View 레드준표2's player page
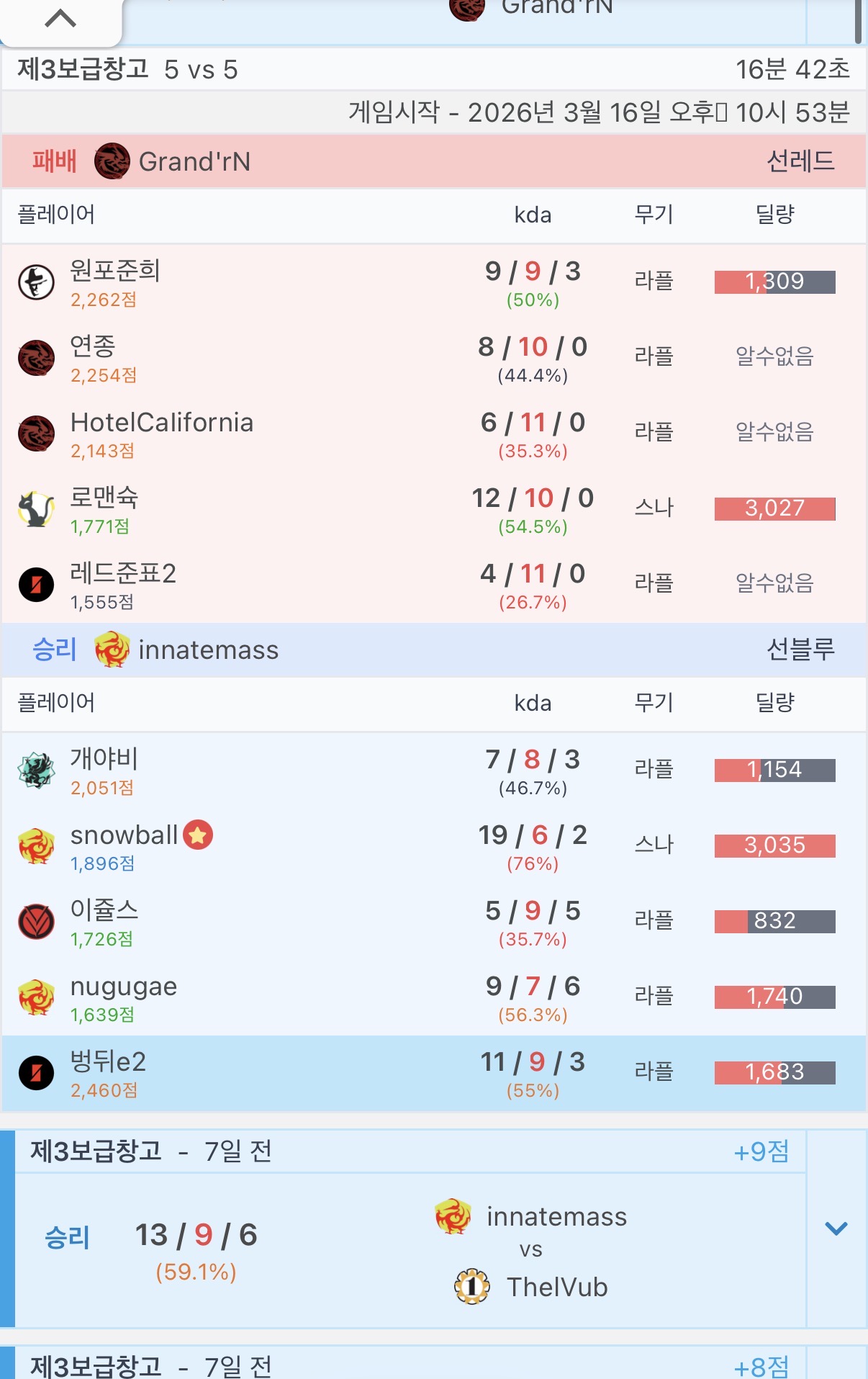The height and width of the screenshot is (1379, 868). point(123,573)
